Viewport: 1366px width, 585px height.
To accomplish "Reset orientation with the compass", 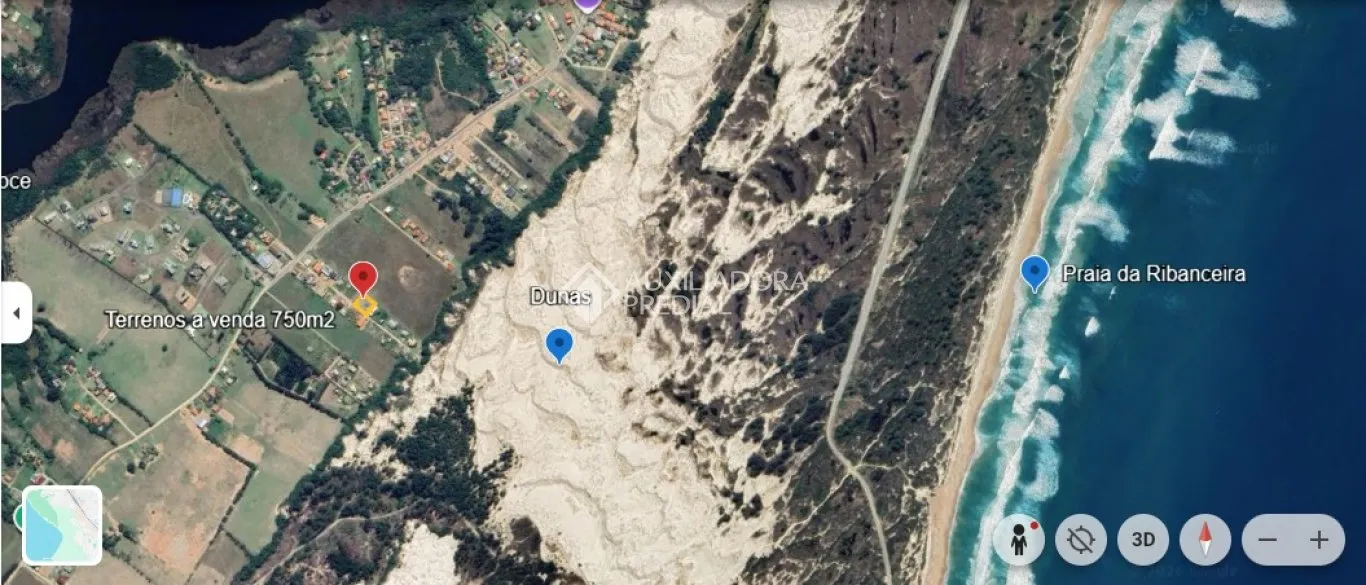I will pos(1205,541).
